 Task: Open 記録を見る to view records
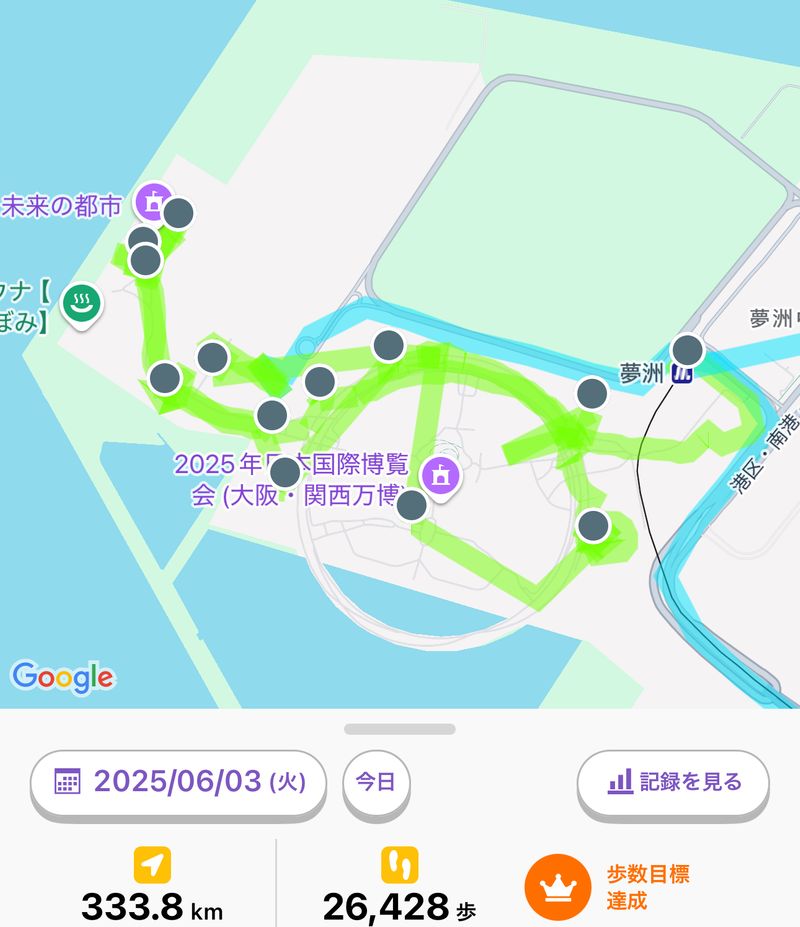(673, 781)
